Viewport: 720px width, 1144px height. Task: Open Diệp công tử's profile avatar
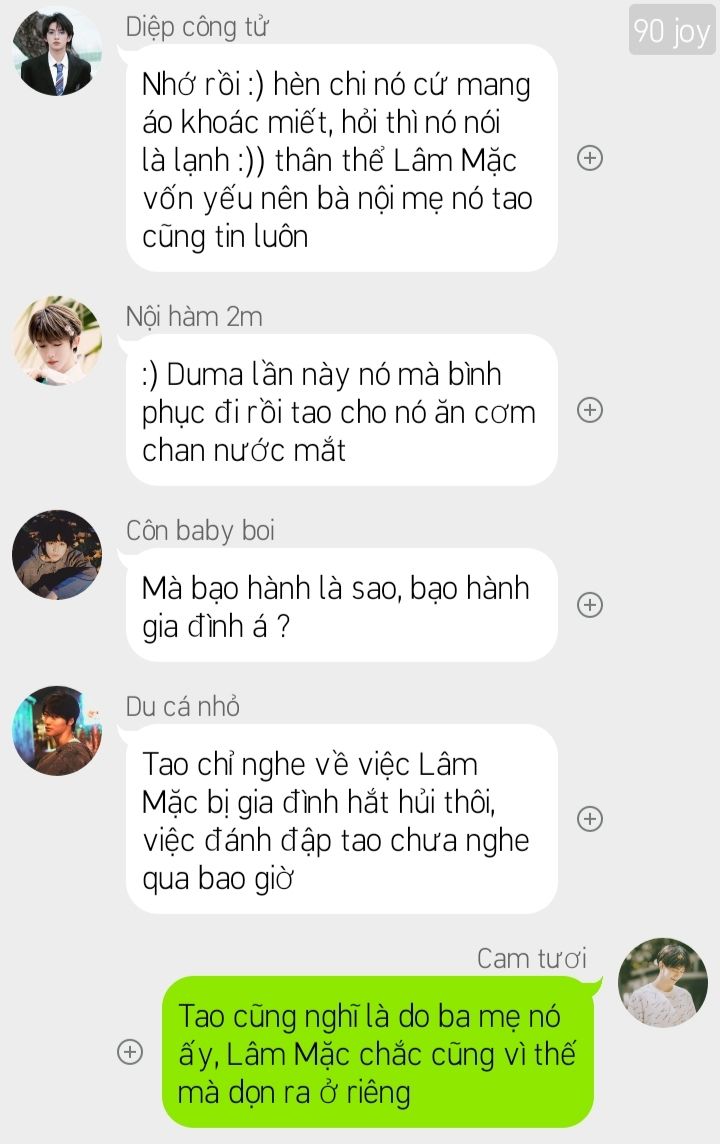point(57,51)
